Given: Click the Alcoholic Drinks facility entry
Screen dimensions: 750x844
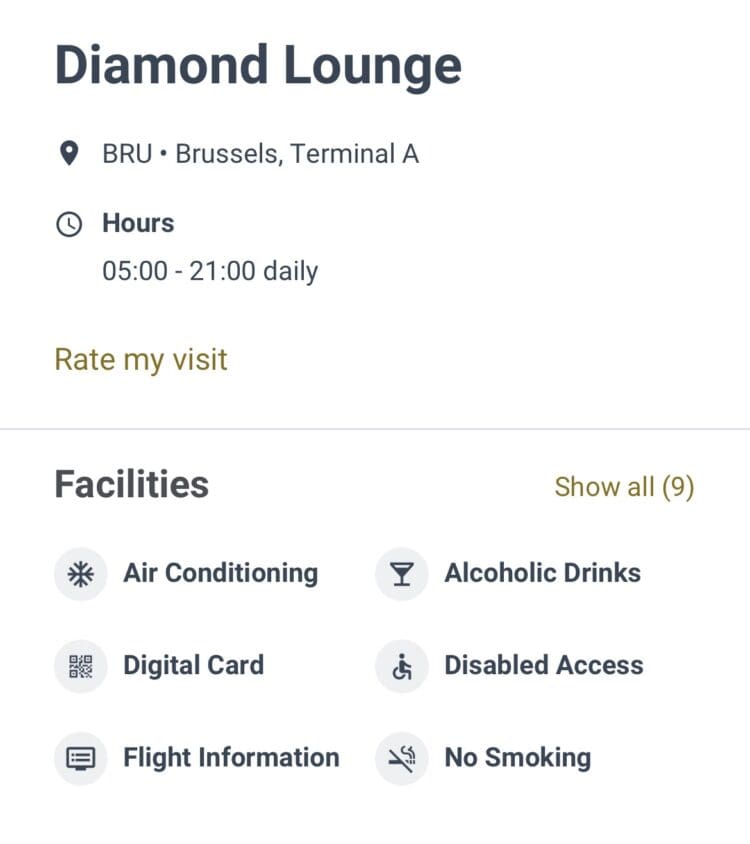Looking at the screenshot, I should pyautogui.click(x=541, y=573).
